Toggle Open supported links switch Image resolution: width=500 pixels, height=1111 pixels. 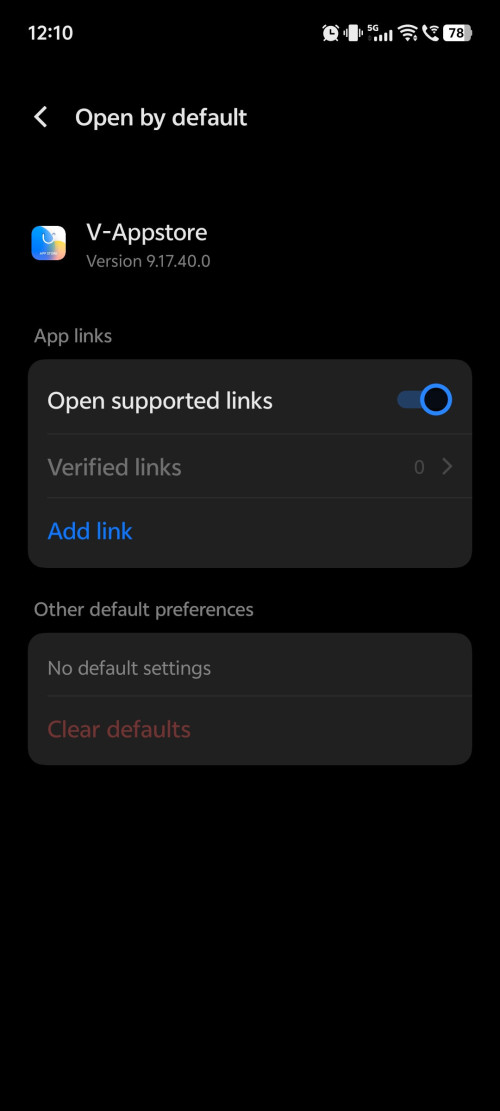tap(424, 400)
